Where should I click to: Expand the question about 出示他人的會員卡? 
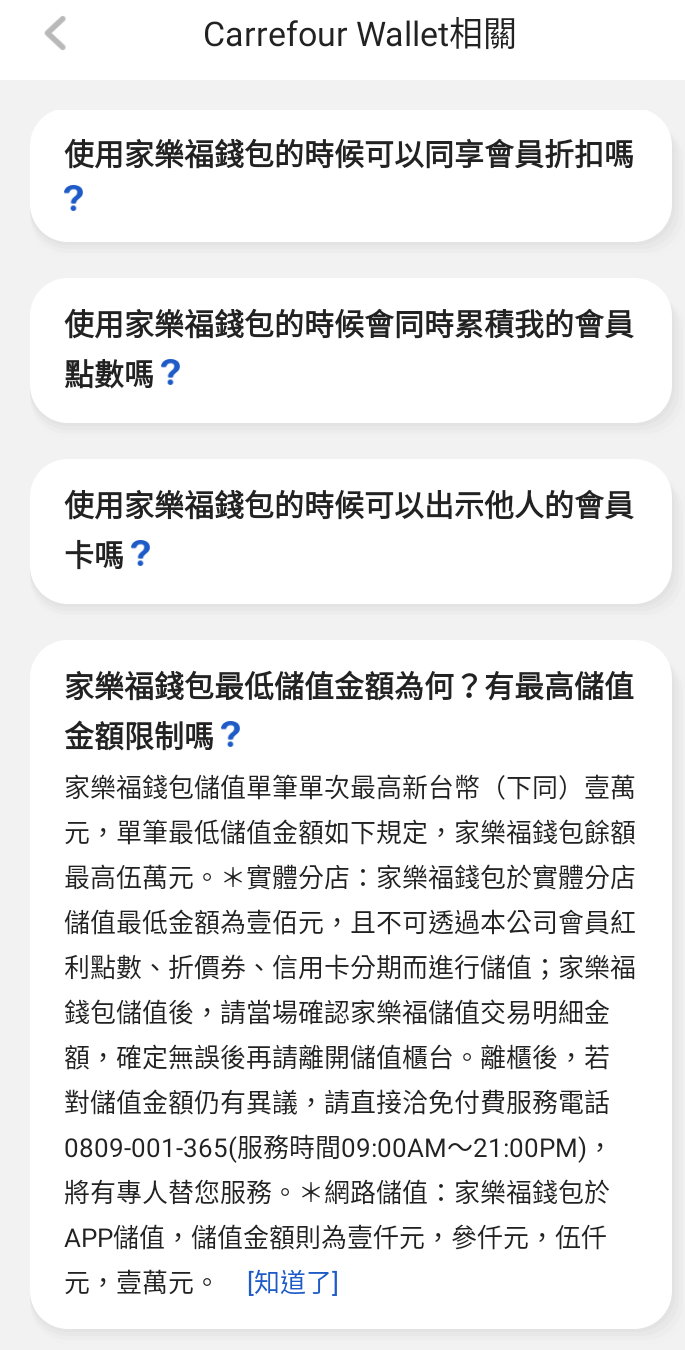(351, 530)
